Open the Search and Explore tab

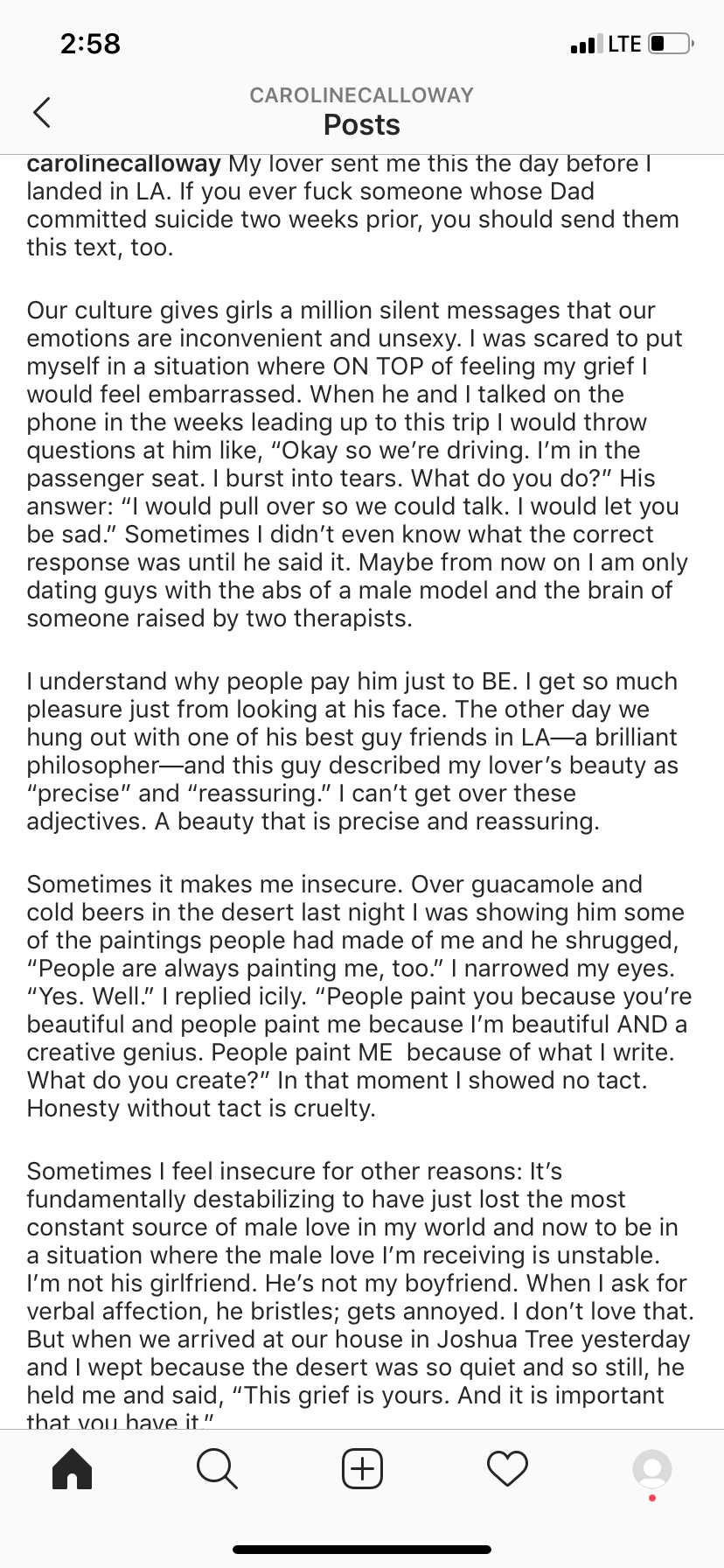[x=217, y=1468]
